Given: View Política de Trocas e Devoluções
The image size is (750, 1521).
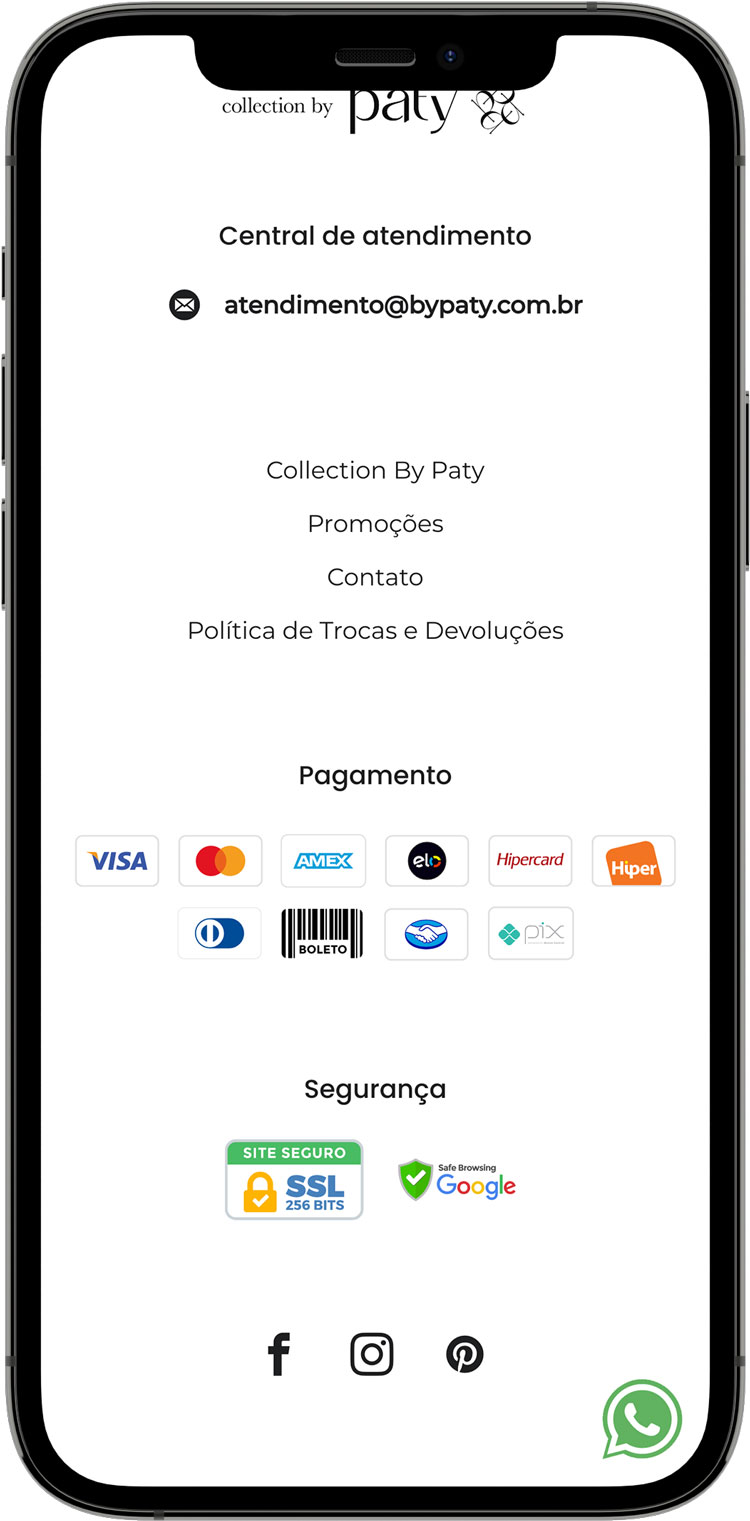Looking at the screenshot, I should 375,631.
